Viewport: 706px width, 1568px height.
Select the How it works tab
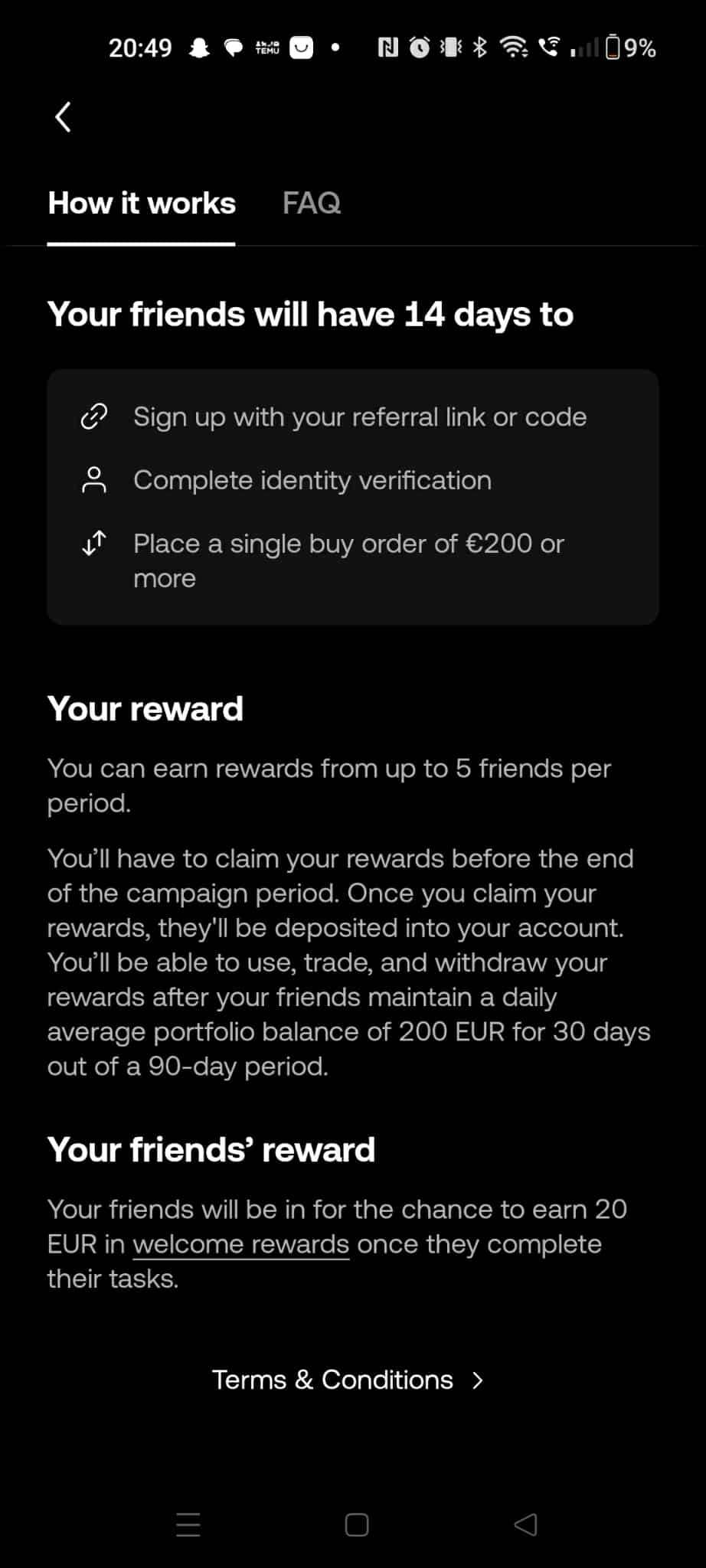pos(142,203)
